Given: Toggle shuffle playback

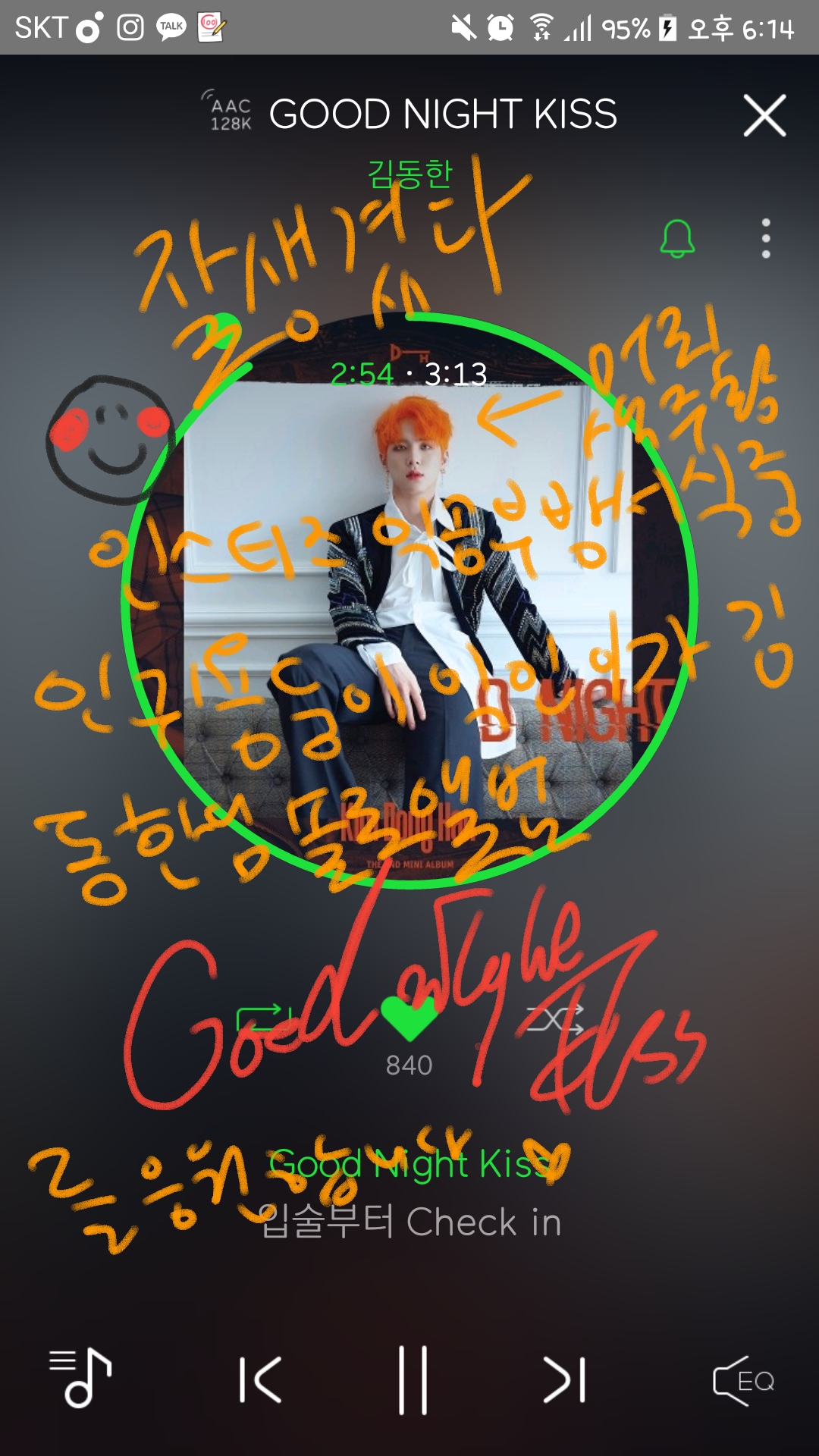Looking at the screenshot, I should point(556,1018).
